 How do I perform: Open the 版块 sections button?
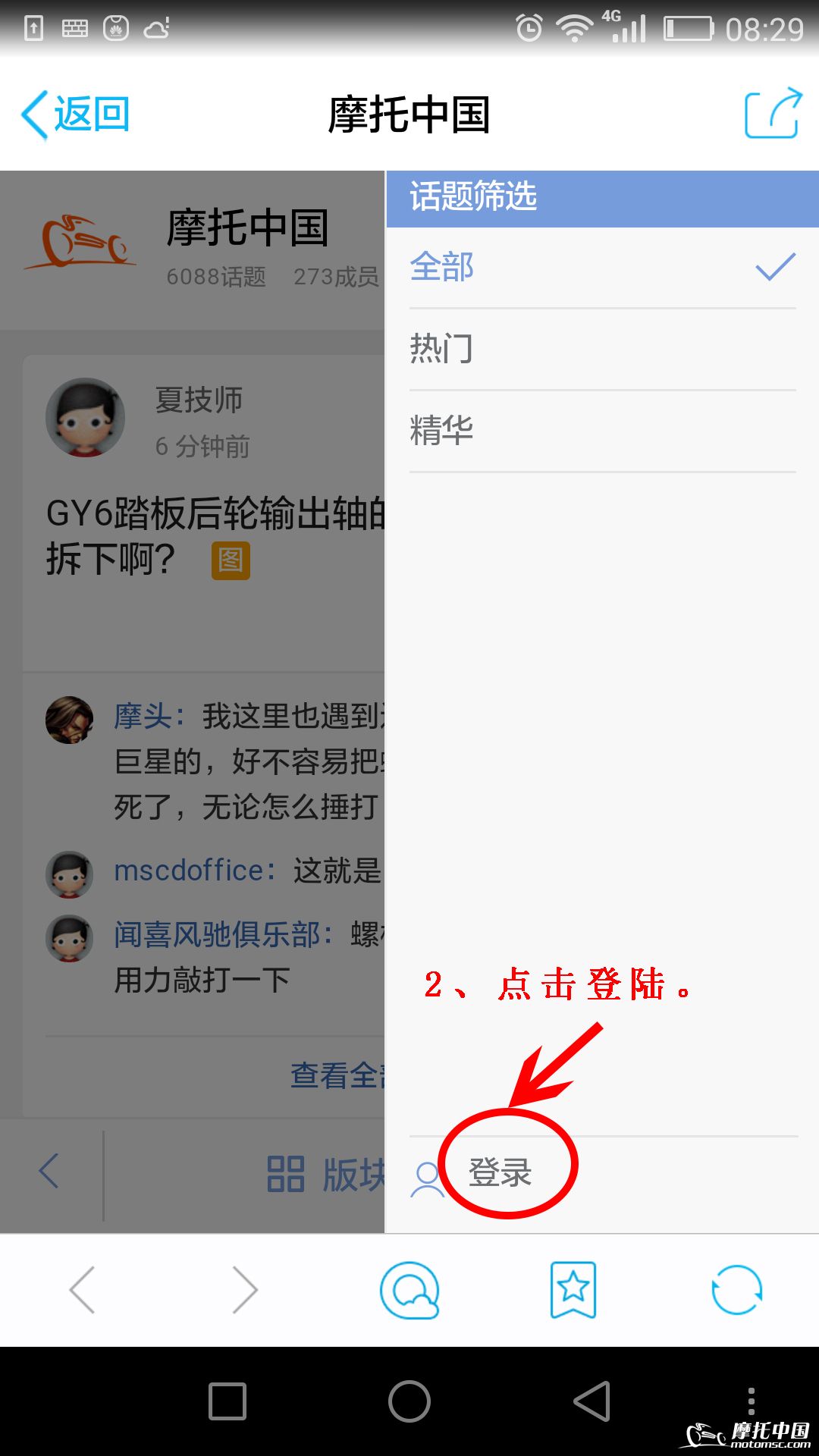pyautogui.click(x=326, y=1174)
